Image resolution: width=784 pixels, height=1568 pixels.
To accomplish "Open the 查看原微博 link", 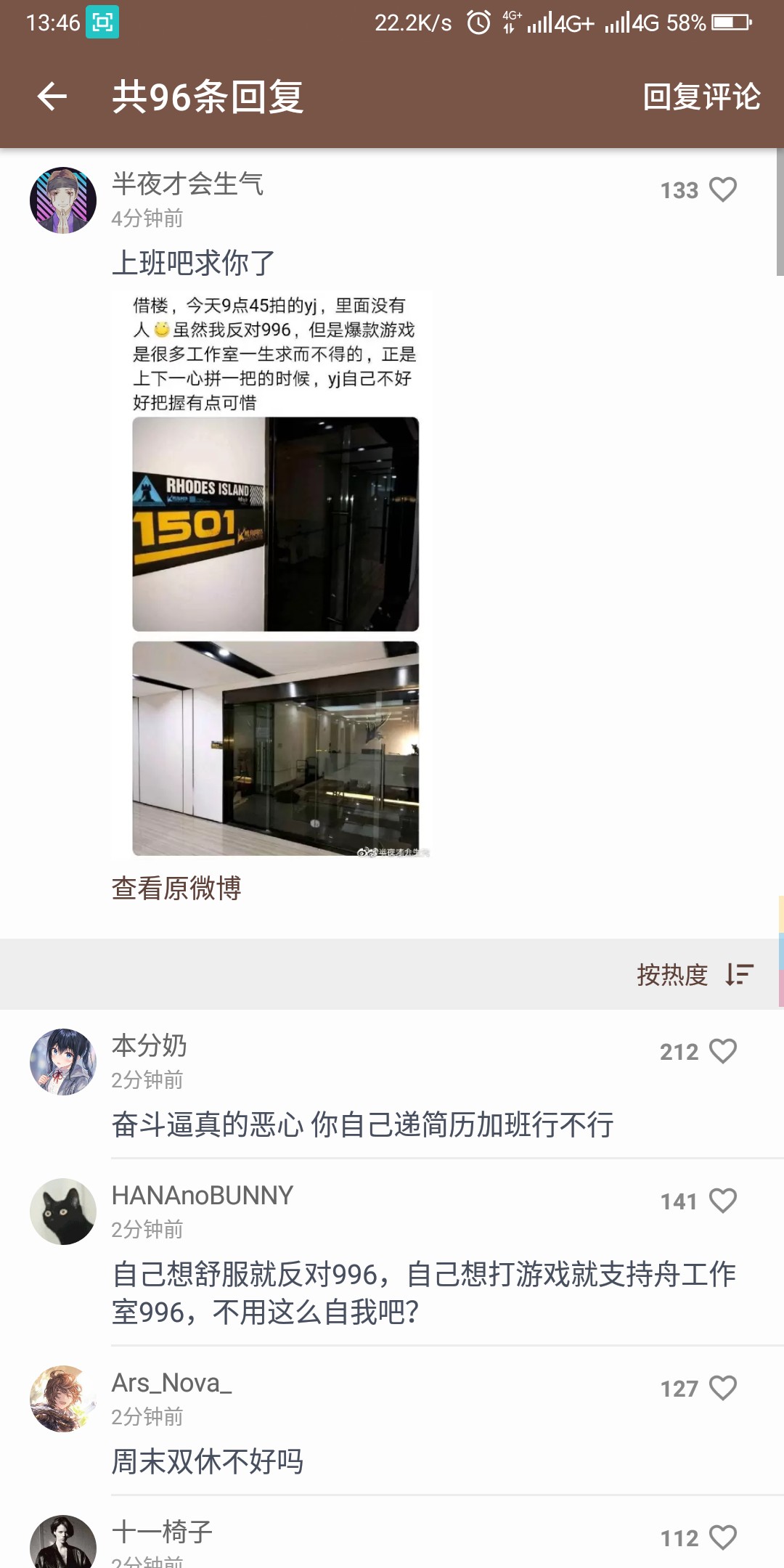I will point(176,888).
